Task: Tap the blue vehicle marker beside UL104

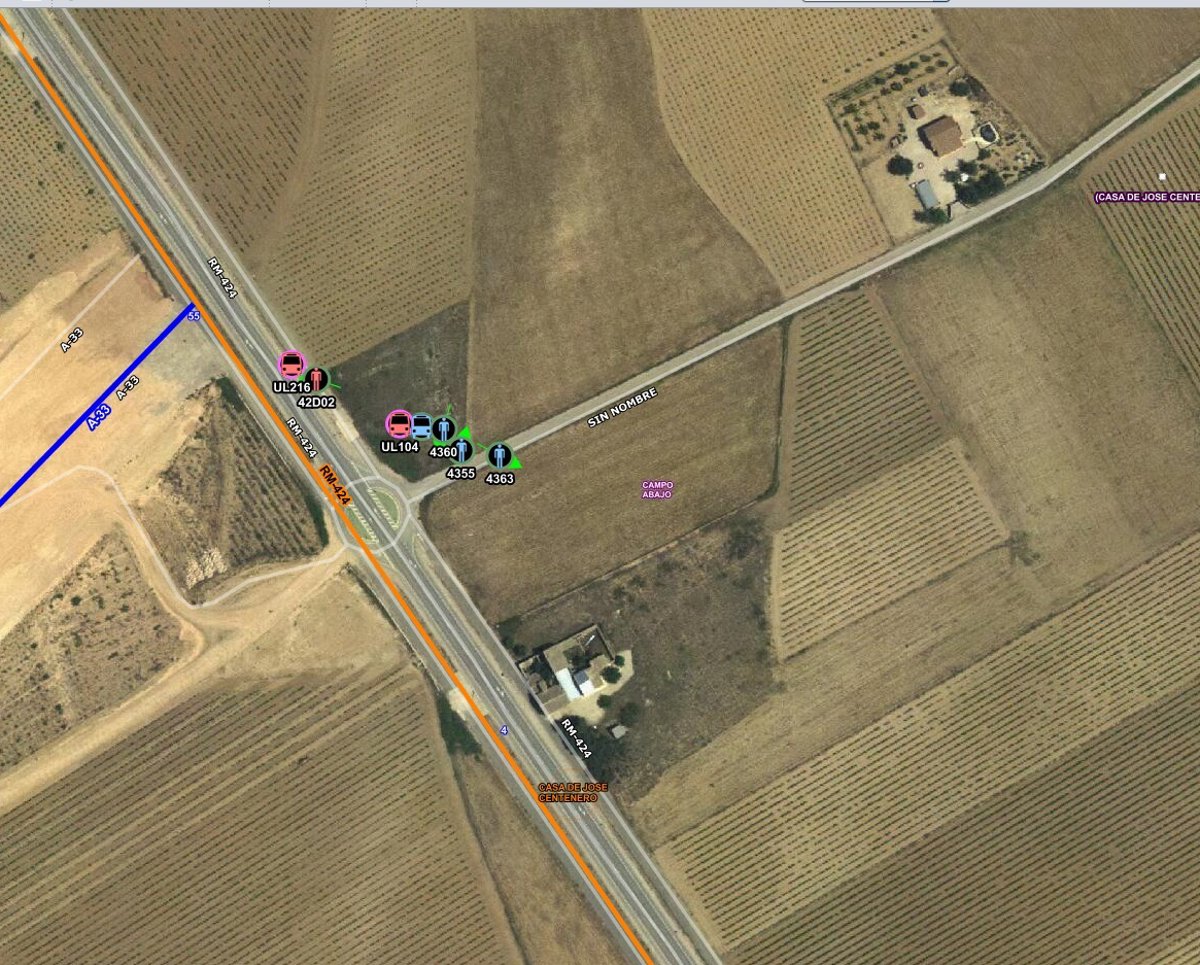Action: click(422, 427)
